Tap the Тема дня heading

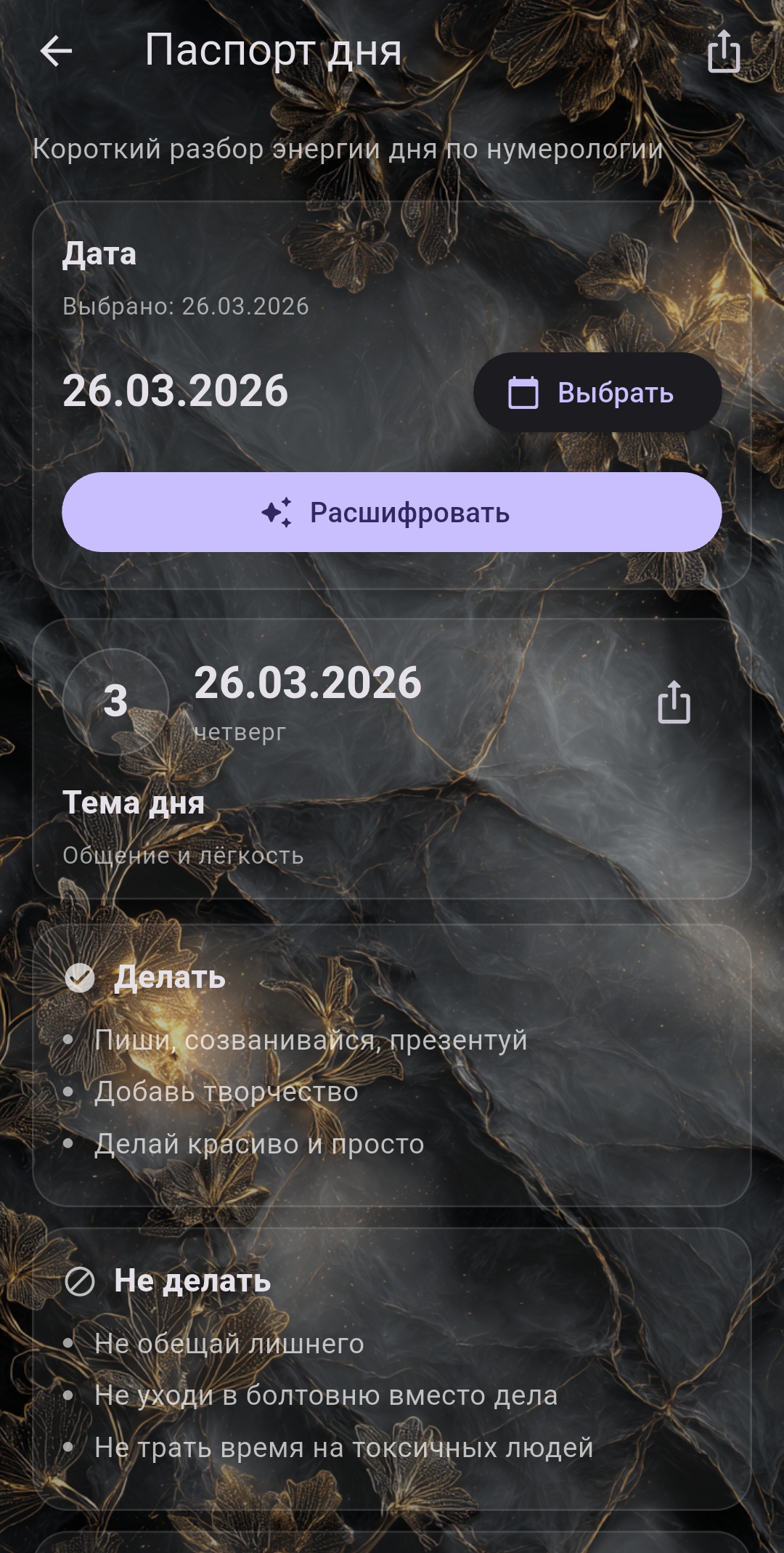(134, 803)
